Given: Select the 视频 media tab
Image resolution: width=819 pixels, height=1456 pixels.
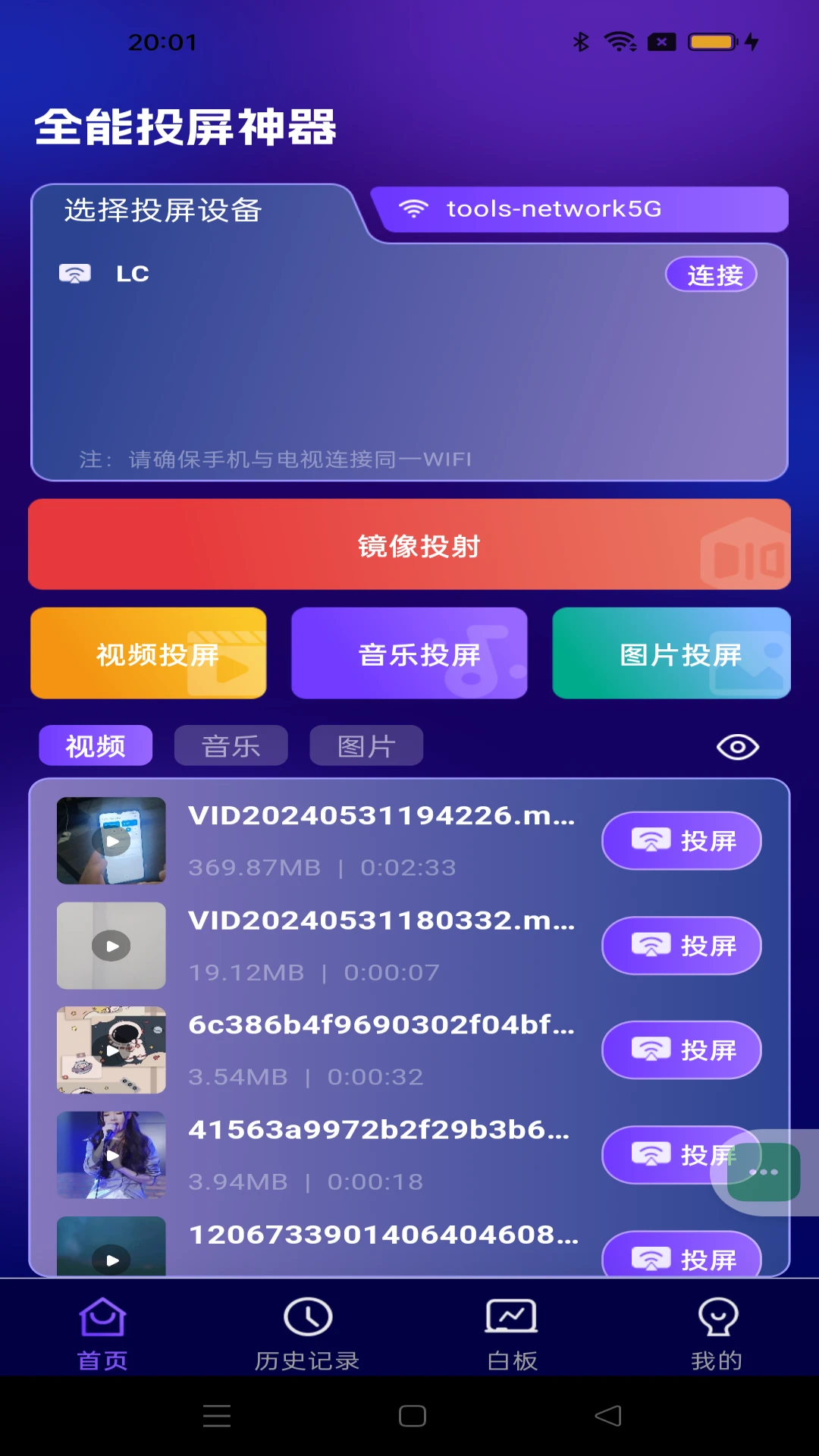Looking at the screenshot, I should [96, 745].
